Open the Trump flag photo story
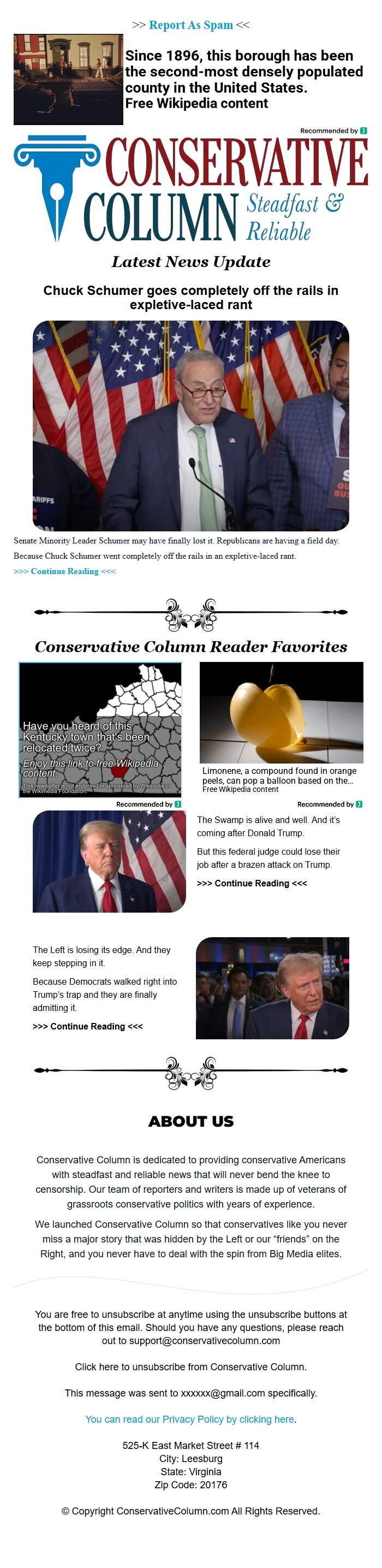The height and width of the screenshot is (1568, 382). pyautogui.click(x=109, y=861)
